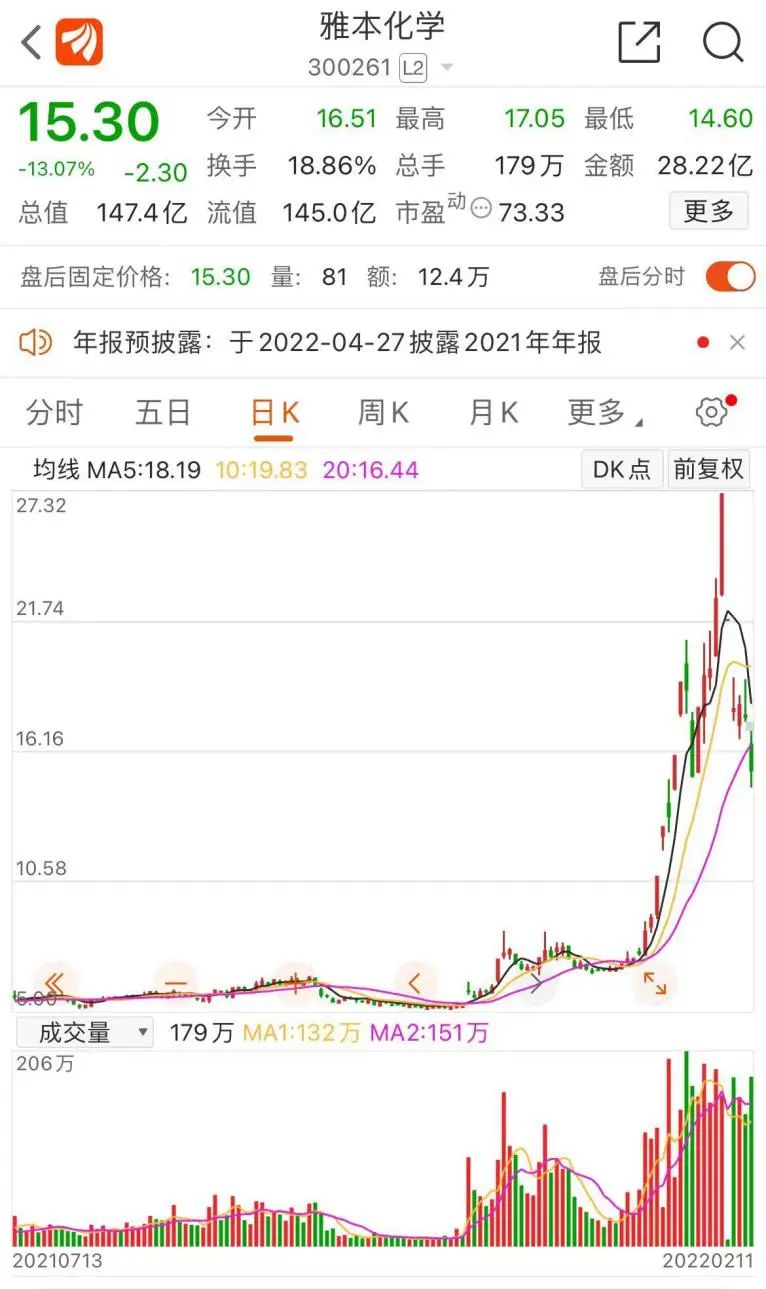
Task: Expand the 300261 stock code dropdown
Action: pyautogui.click(x=447, y=68)
